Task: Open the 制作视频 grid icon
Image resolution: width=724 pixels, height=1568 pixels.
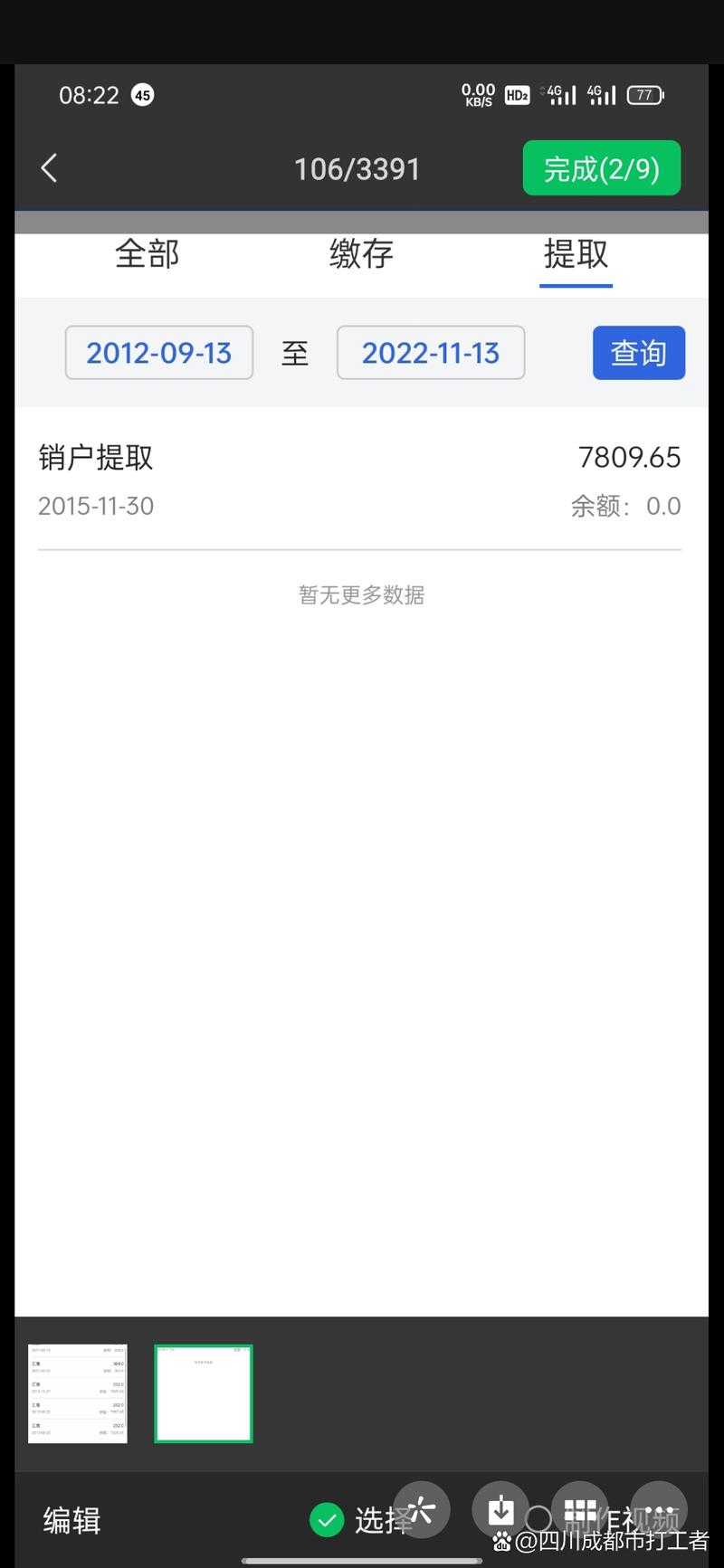Action: tap(579, 1509)
